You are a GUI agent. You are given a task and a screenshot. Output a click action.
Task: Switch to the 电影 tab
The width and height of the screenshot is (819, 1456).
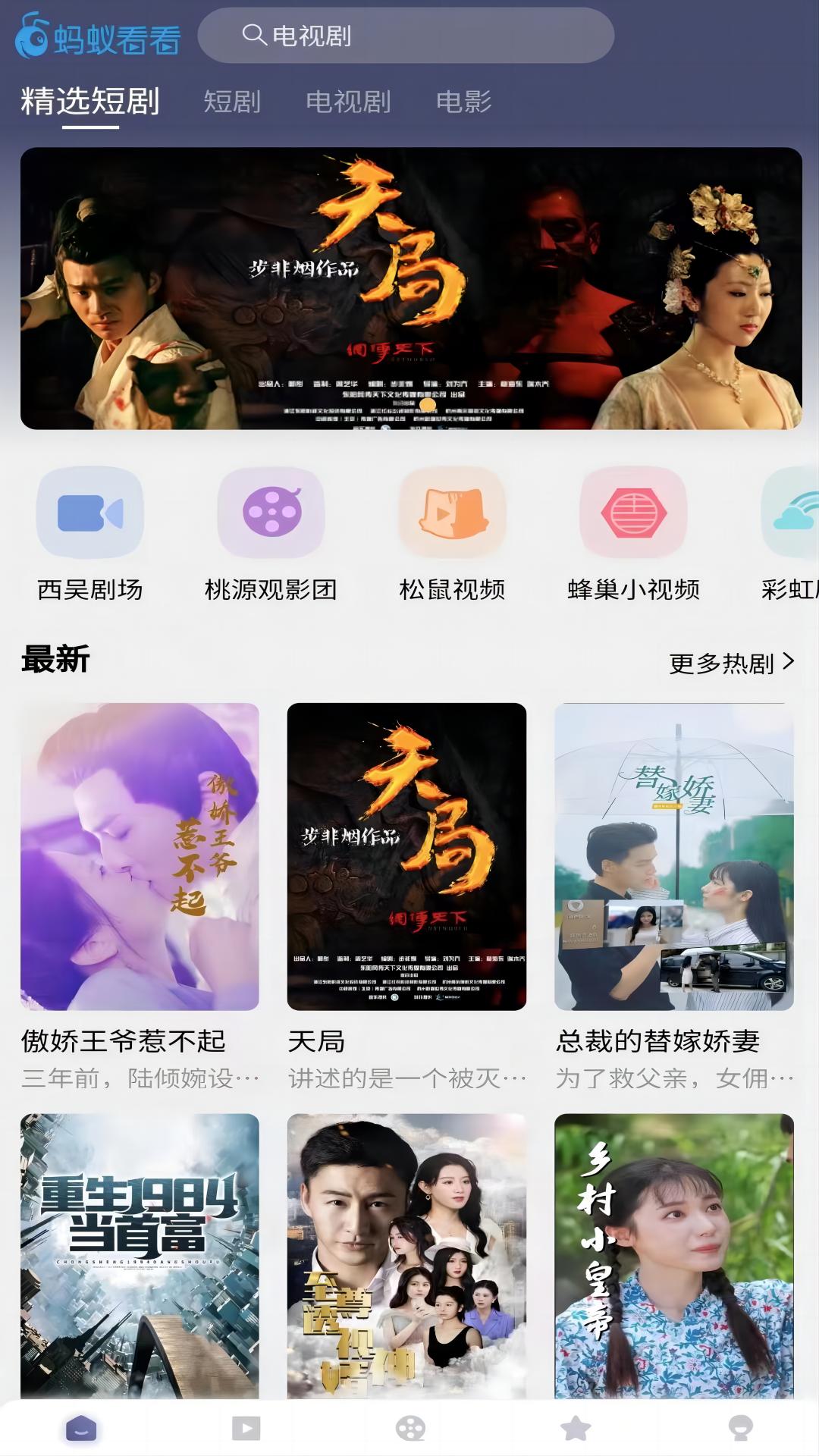(x=463, y=102)
